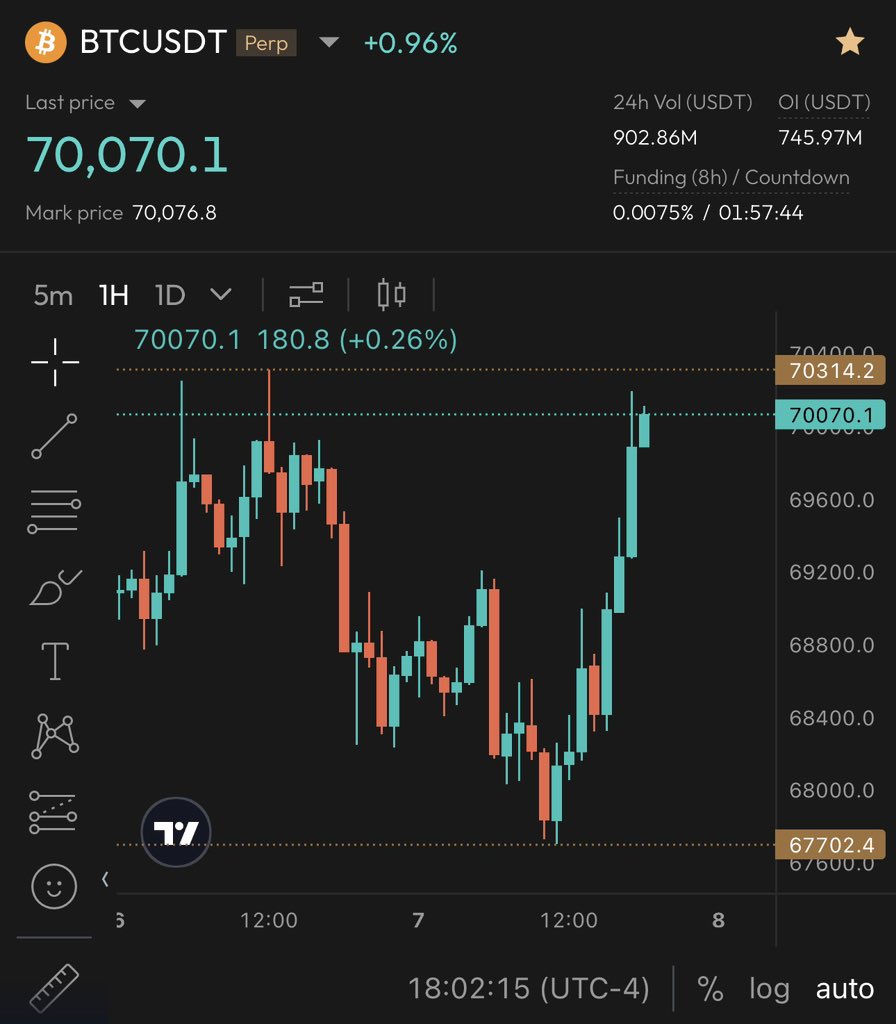Open chart indicator settings icon
Viewport: 896px width, 1024px height.
tap(306, 295)
